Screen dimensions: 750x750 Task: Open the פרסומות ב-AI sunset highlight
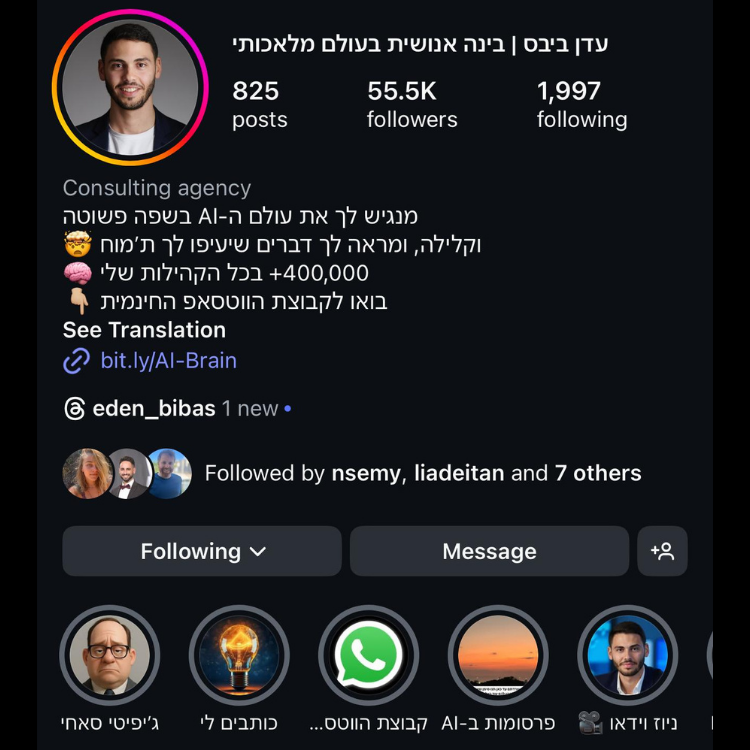point(498,656)
